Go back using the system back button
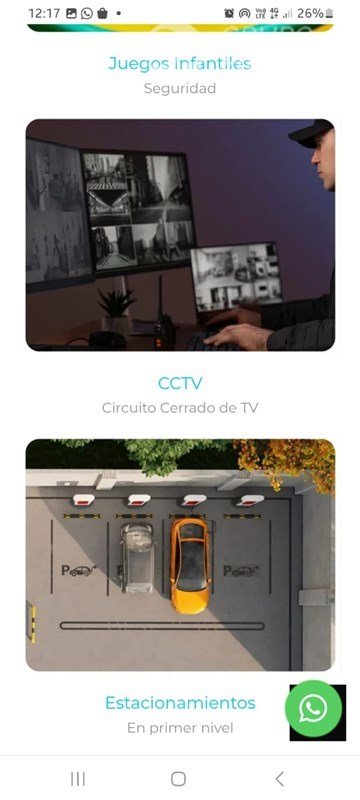The image size is (360, 800). tap(279, 779)
